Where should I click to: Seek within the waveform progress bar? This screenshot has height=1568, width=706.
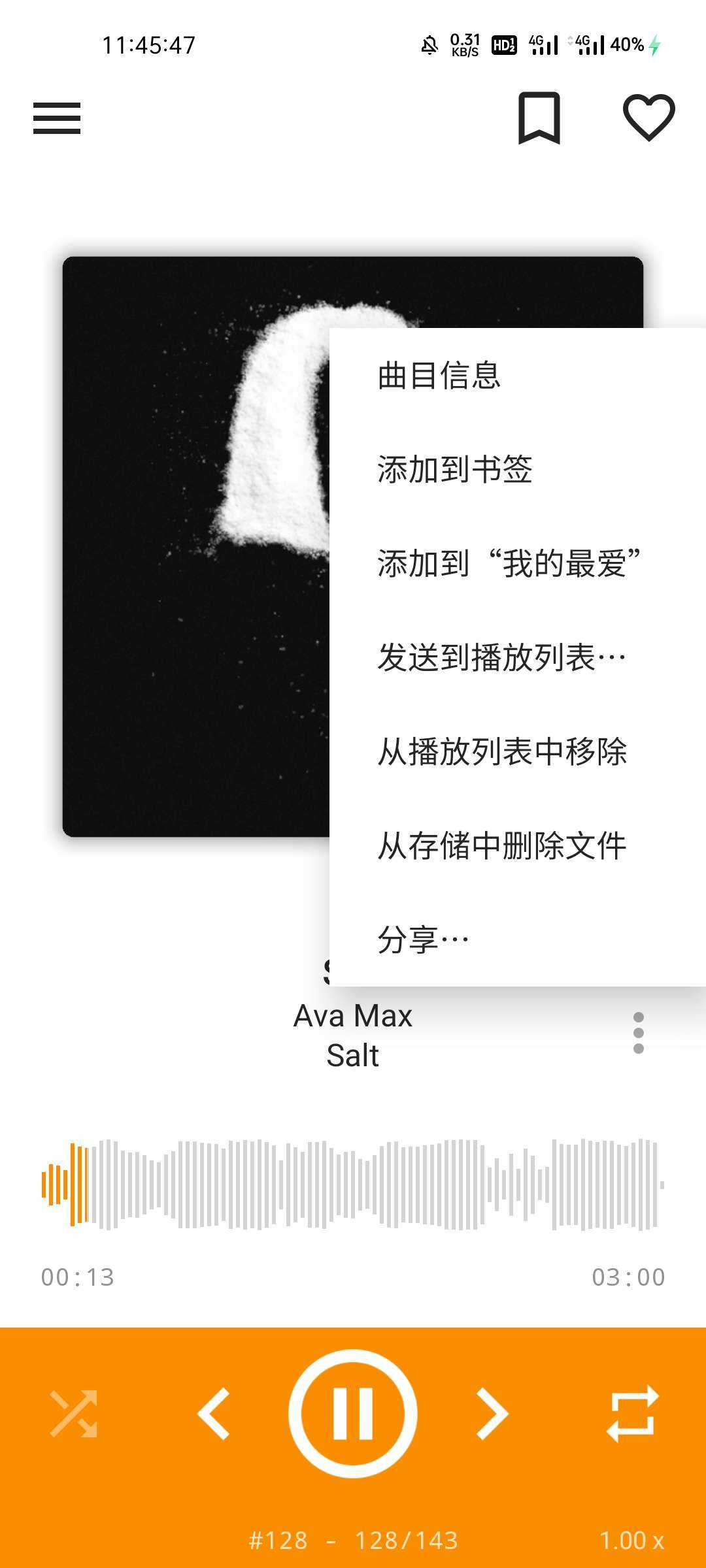[x=353, y=1184]
